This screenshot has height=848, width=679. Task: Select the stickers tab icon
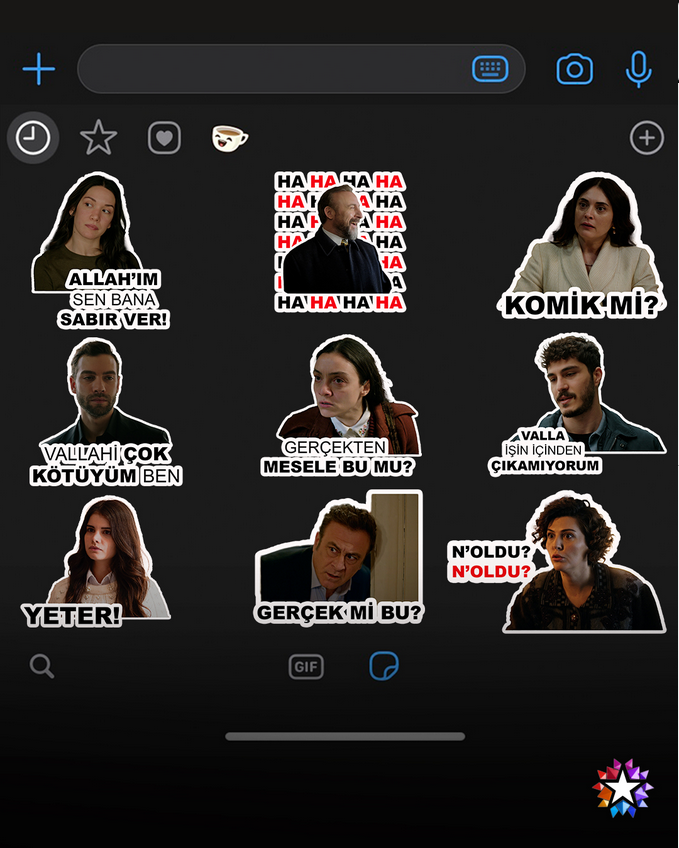point(384,666)
